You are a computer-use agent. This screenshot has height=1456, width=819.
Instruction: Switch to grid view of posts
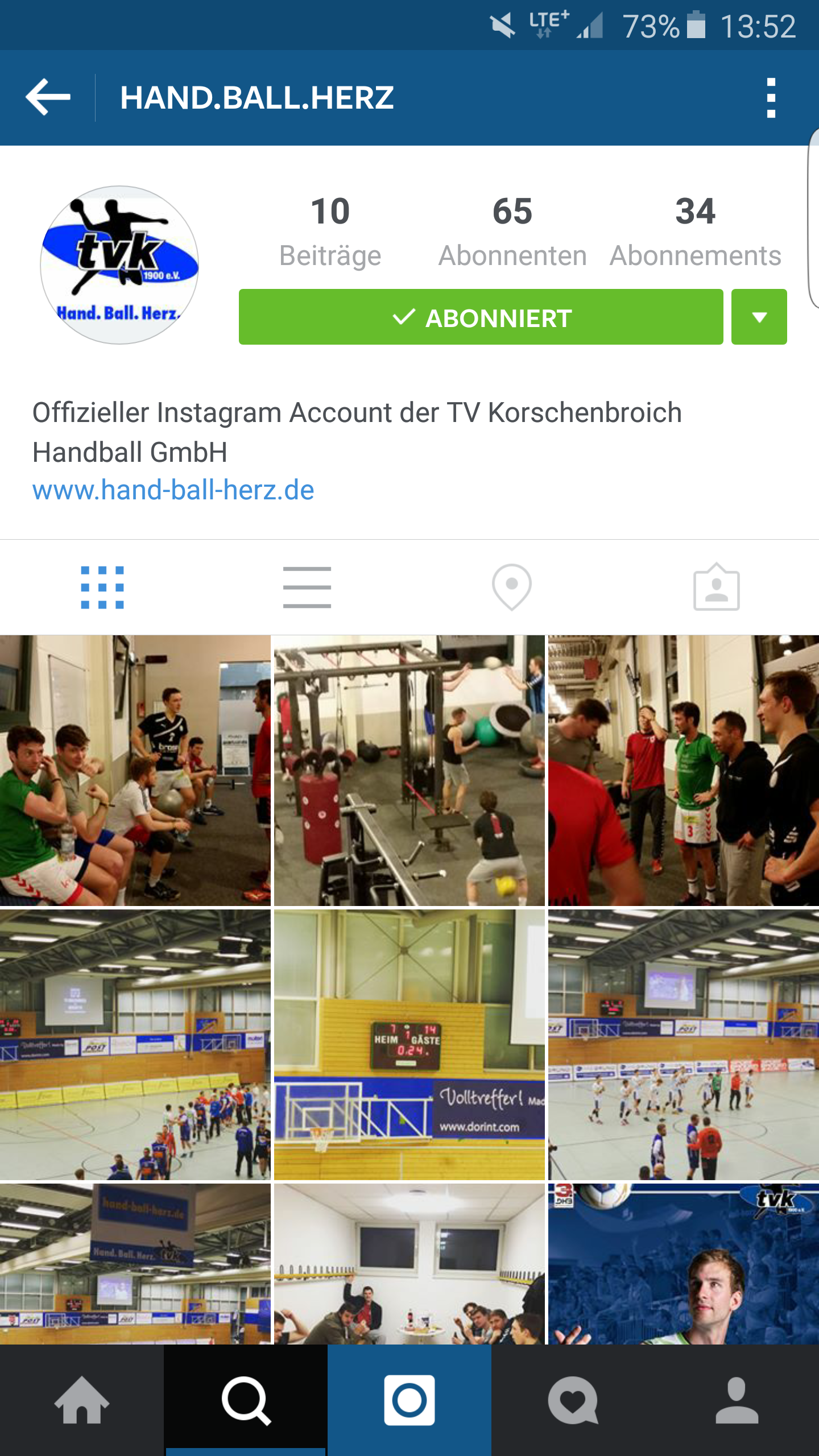click(x=102, y=587)
